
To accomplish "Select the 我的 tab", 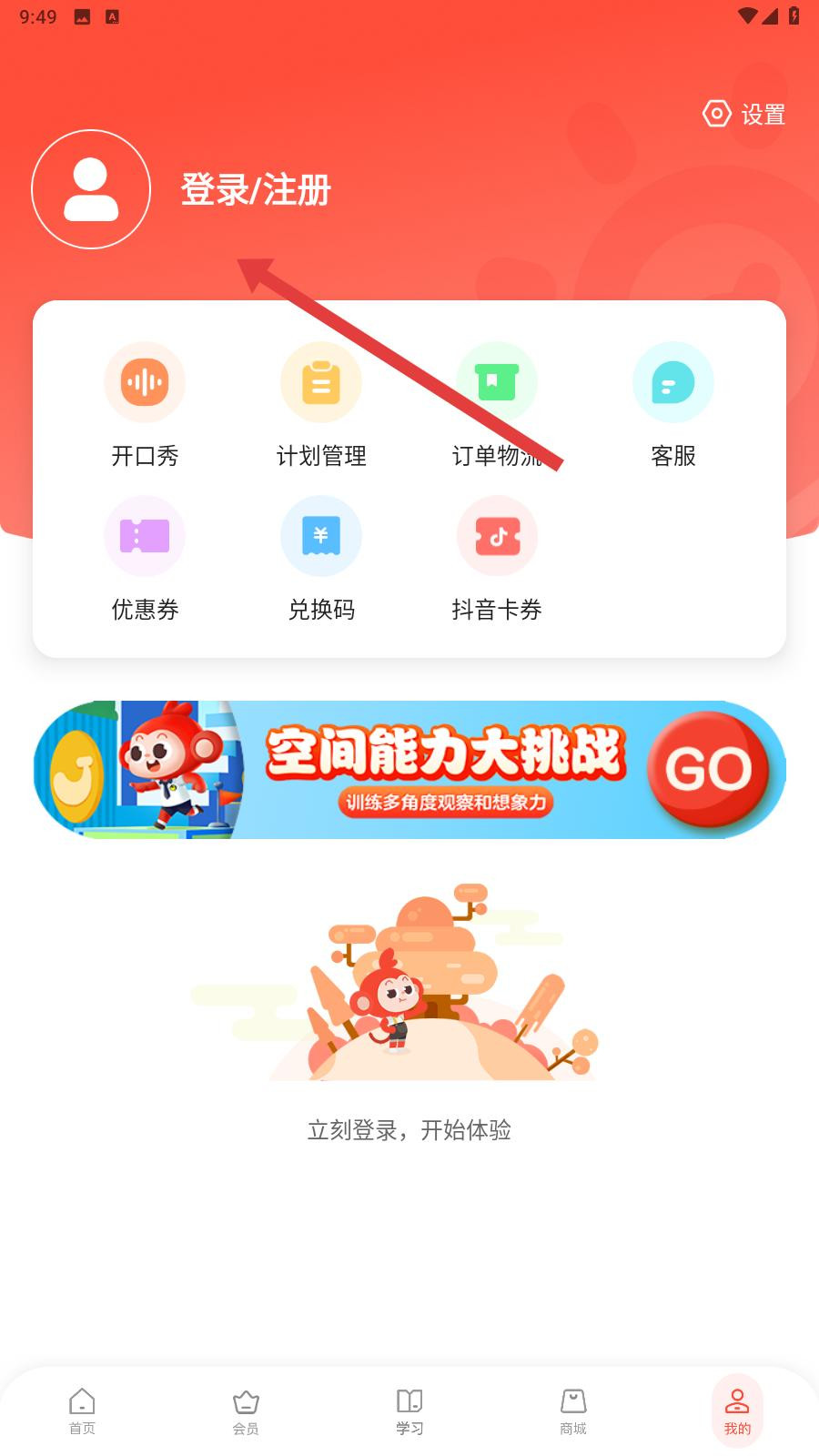I will (737, 1411).
